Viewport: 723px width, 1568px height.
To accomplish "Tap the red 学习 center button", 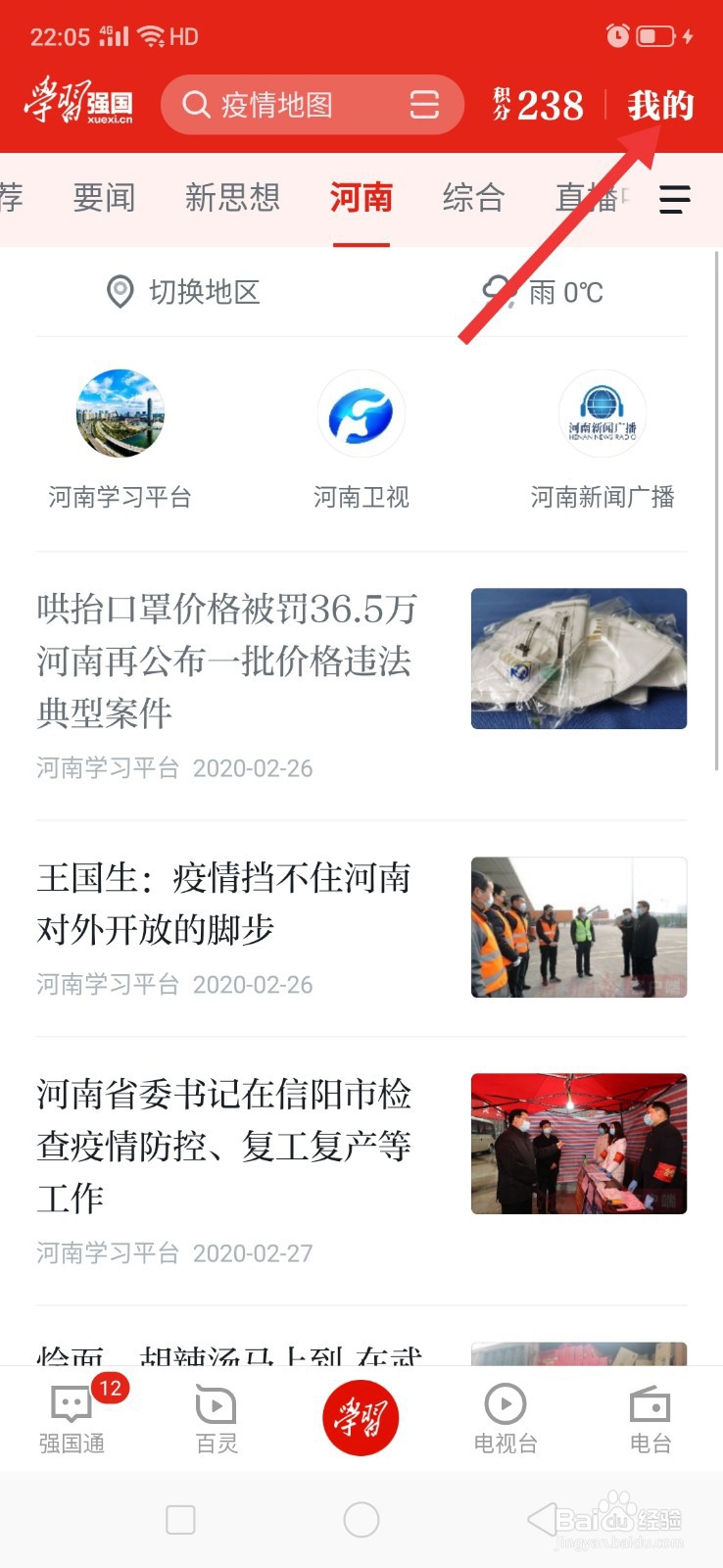I will click(x=361, y=1418).
